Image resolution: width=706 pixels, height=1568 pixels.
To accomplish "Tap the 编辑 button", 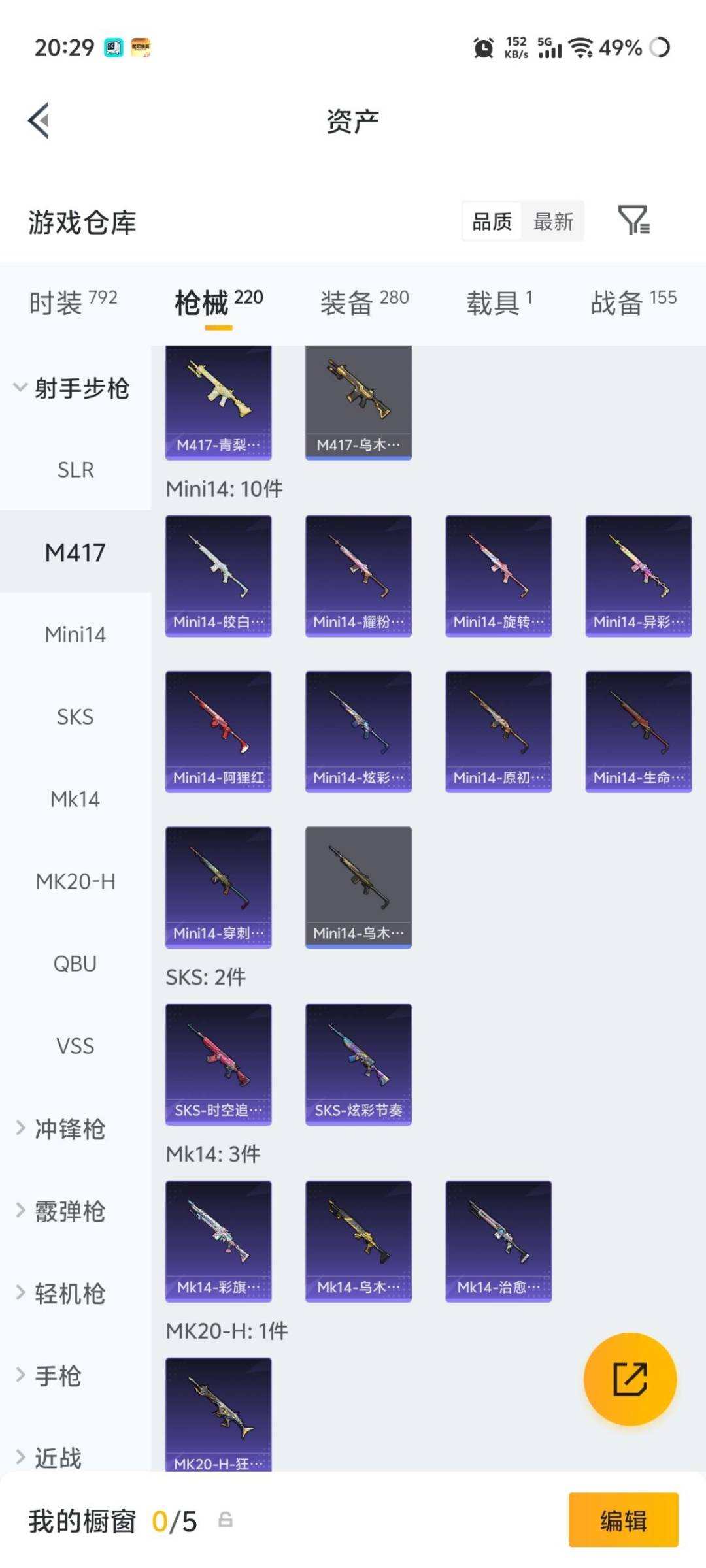I will 623,1520.
